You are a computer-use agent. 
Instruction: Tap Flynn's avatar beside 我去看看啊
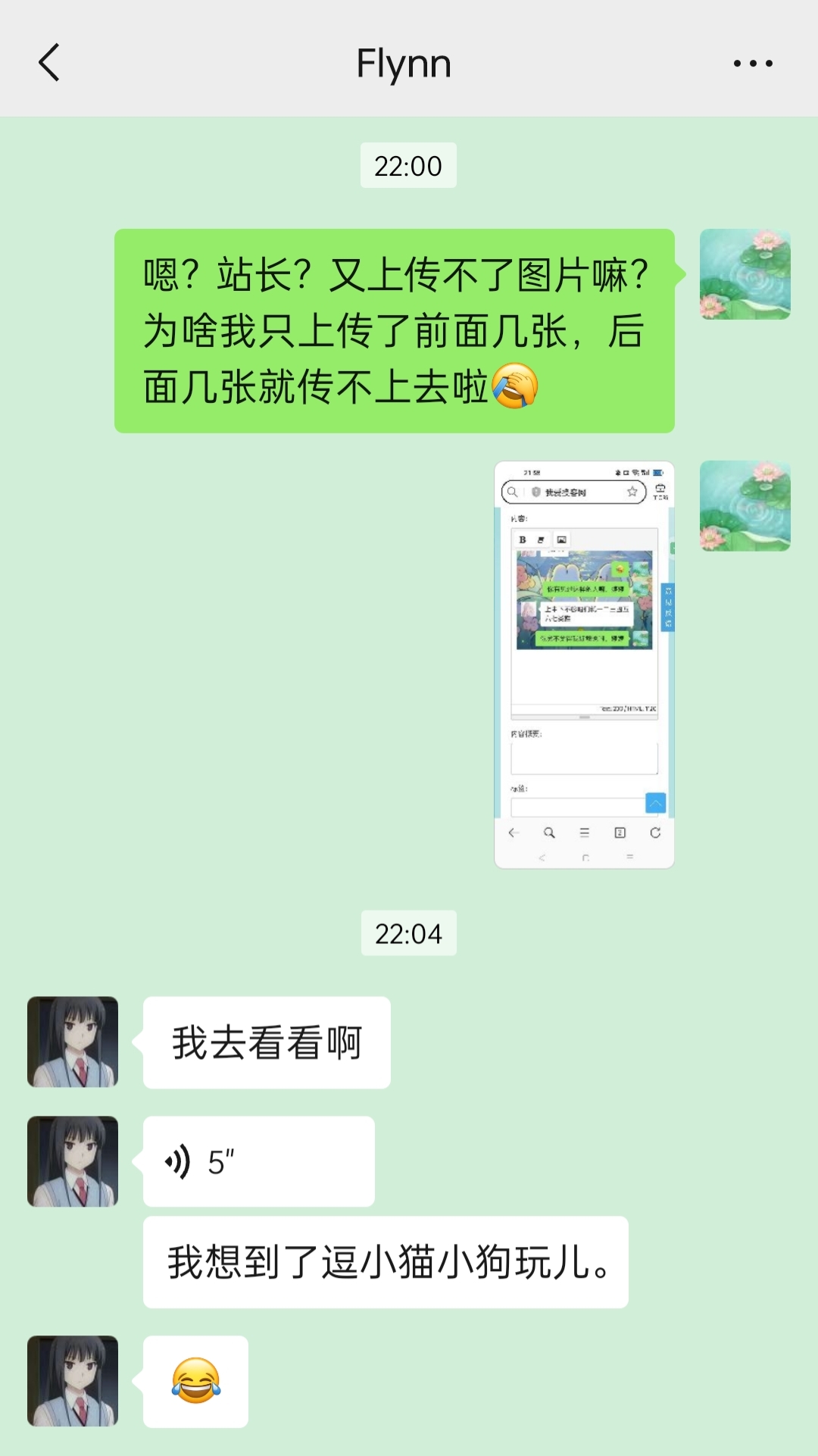73,1042
